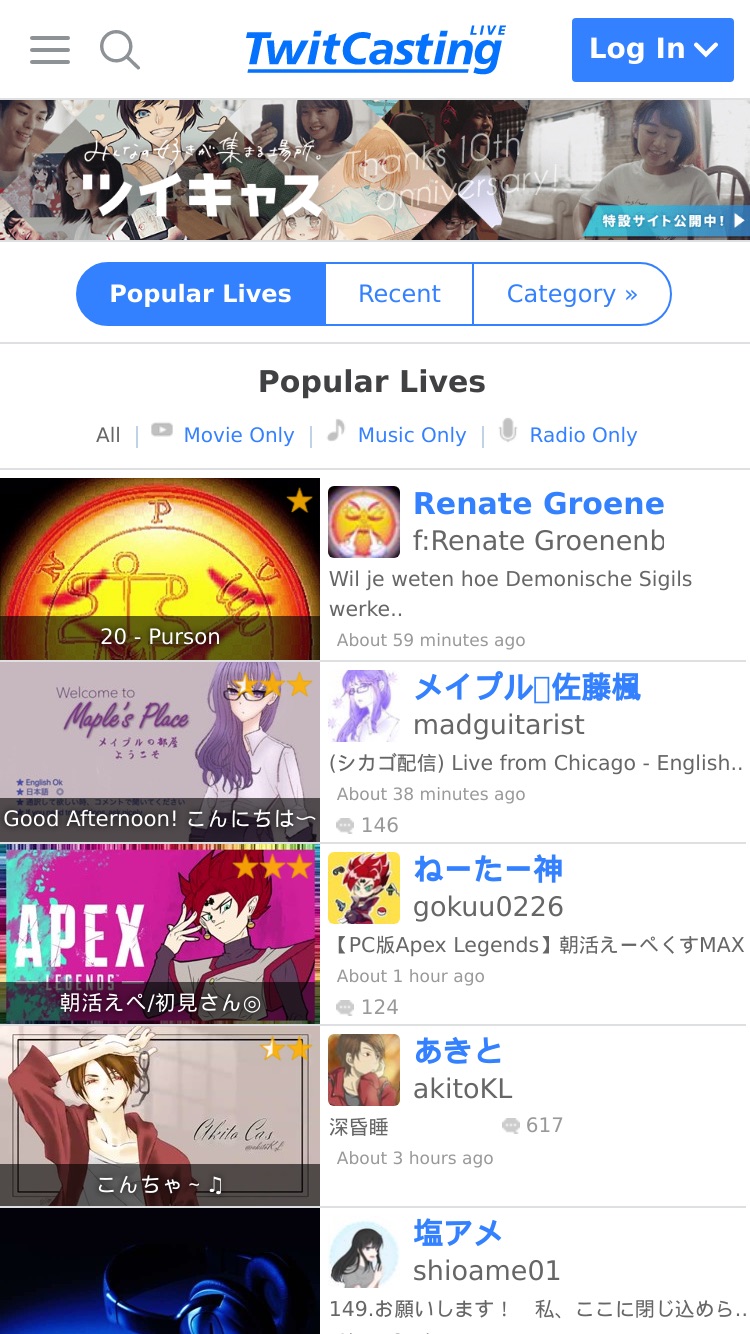Open the 10th anniversary banner
This screenshot has height=1334, width=750.
[x=375, y=170]
